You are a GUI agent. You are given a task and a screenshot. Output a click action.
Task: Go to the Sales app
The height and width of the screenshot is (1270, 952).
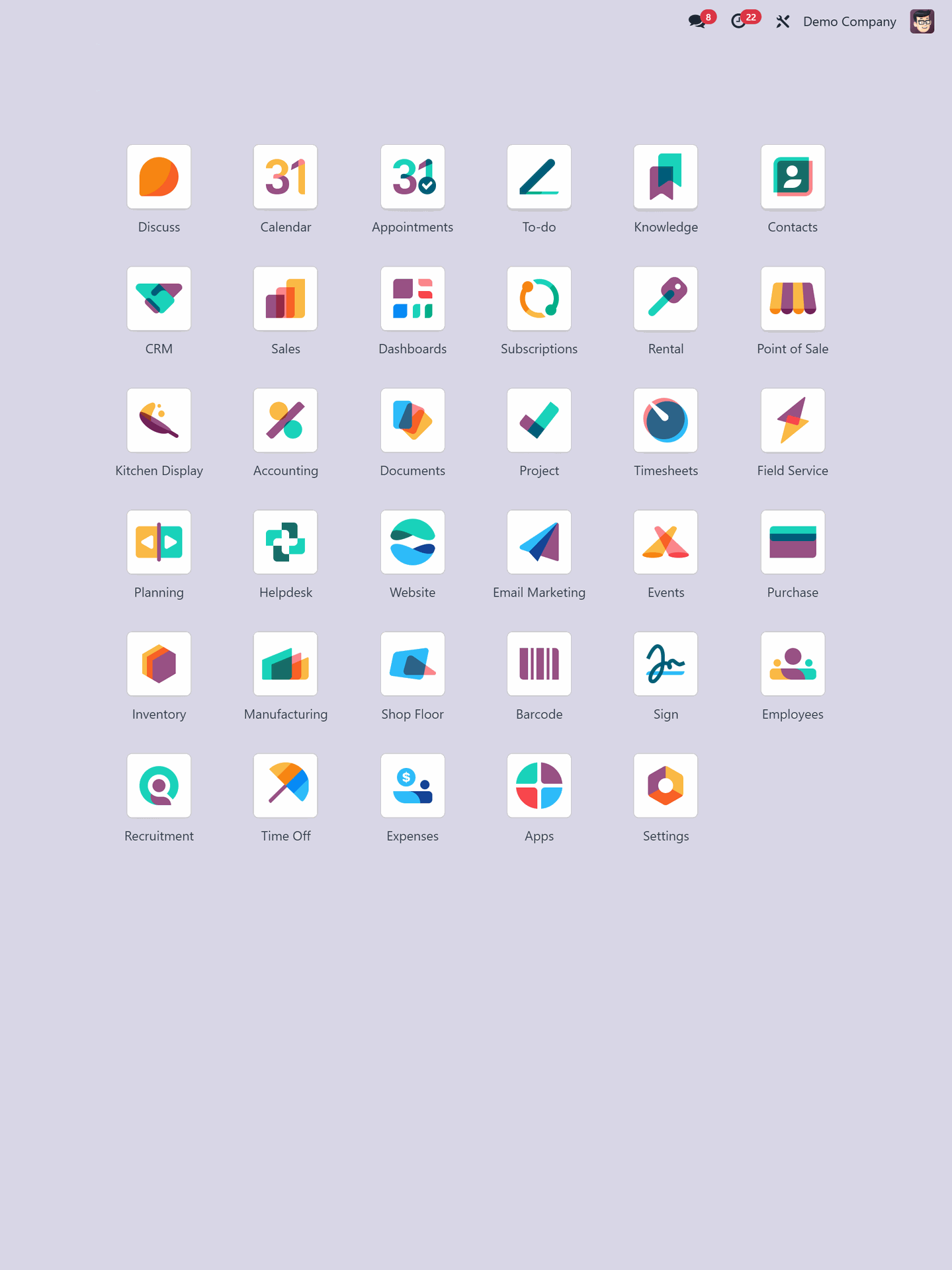286,299
